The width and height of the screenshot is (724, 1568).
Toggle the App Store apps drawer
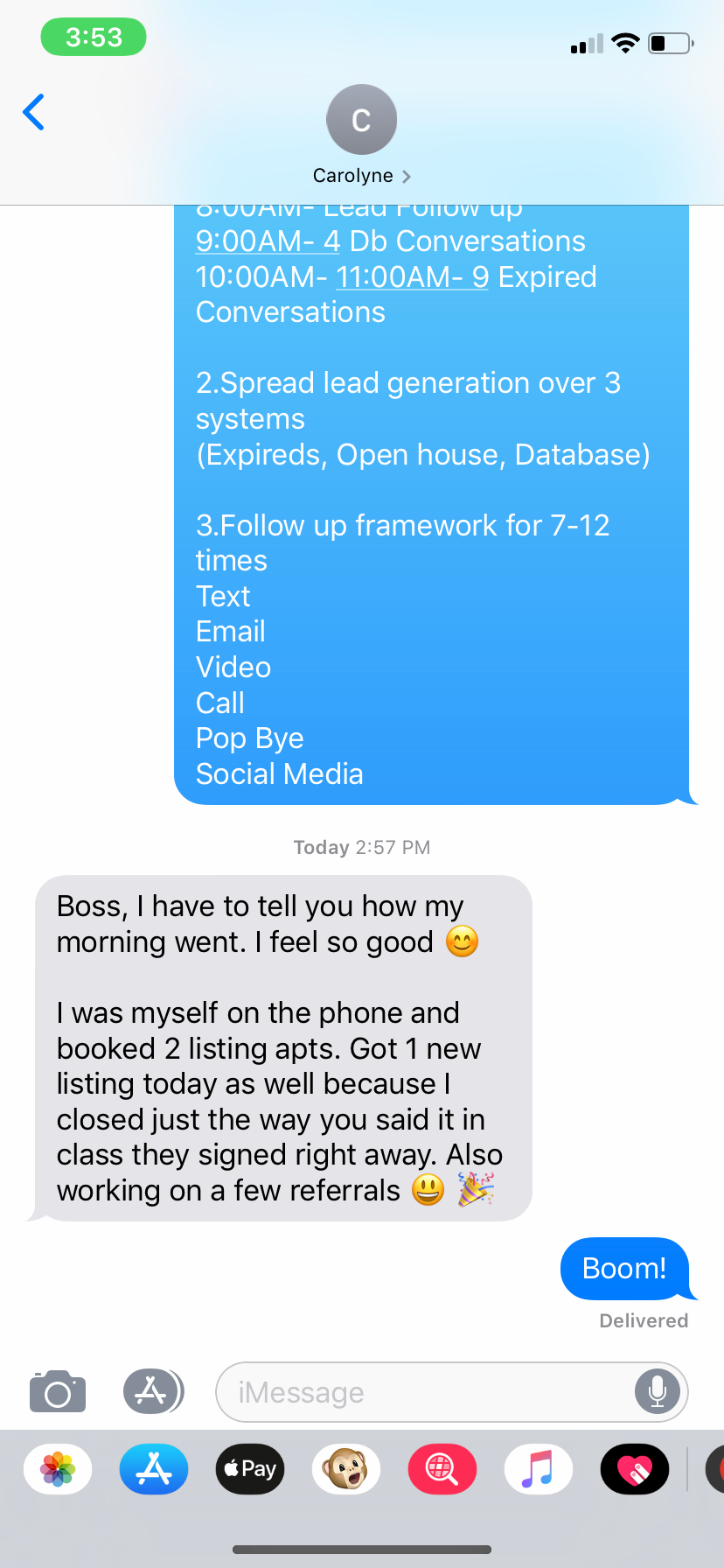click(152, 1391)
